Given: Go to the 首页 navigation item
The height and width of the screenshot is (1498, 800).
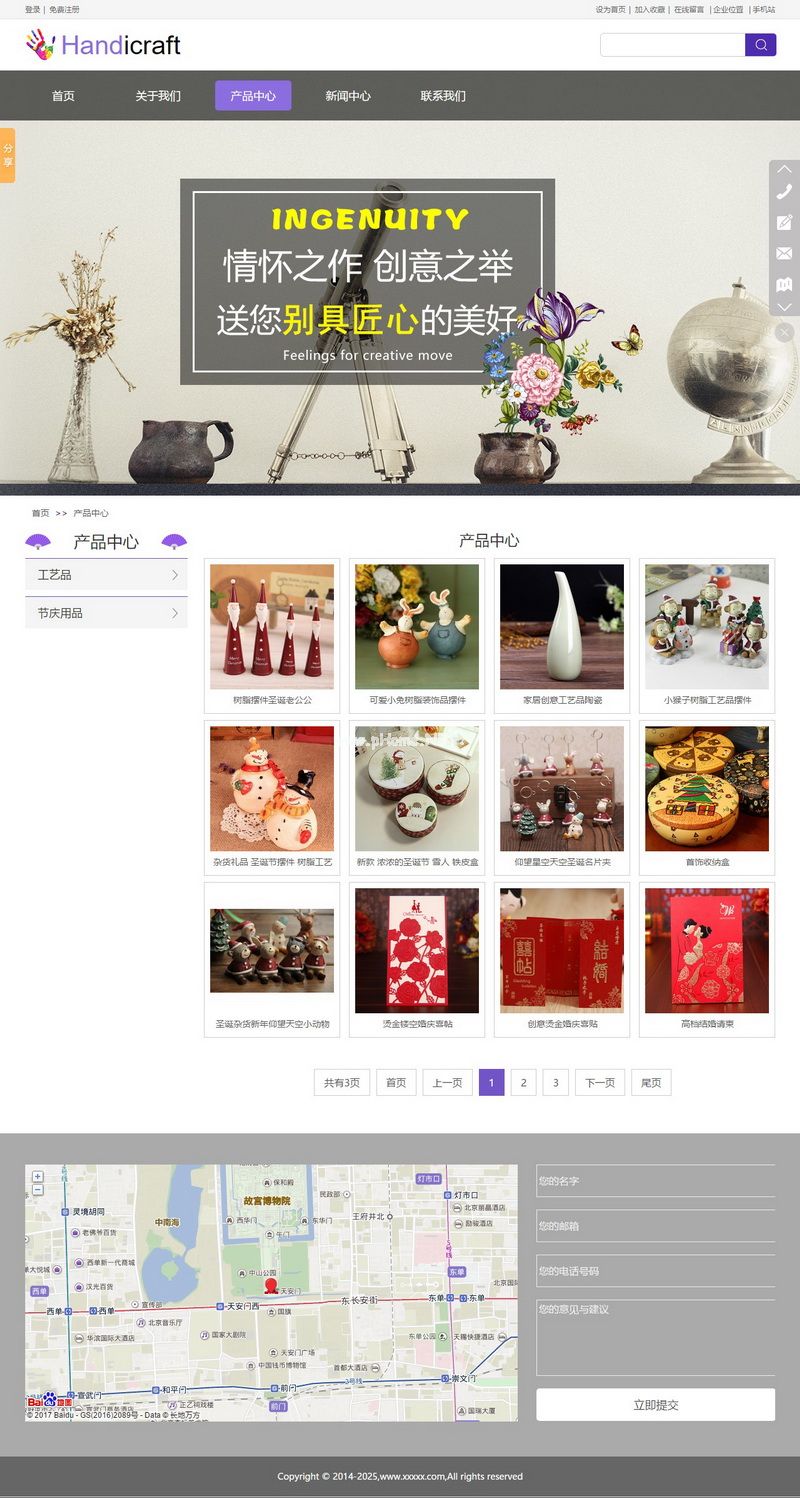Looking at the screenshot, I should click(63, 96).
